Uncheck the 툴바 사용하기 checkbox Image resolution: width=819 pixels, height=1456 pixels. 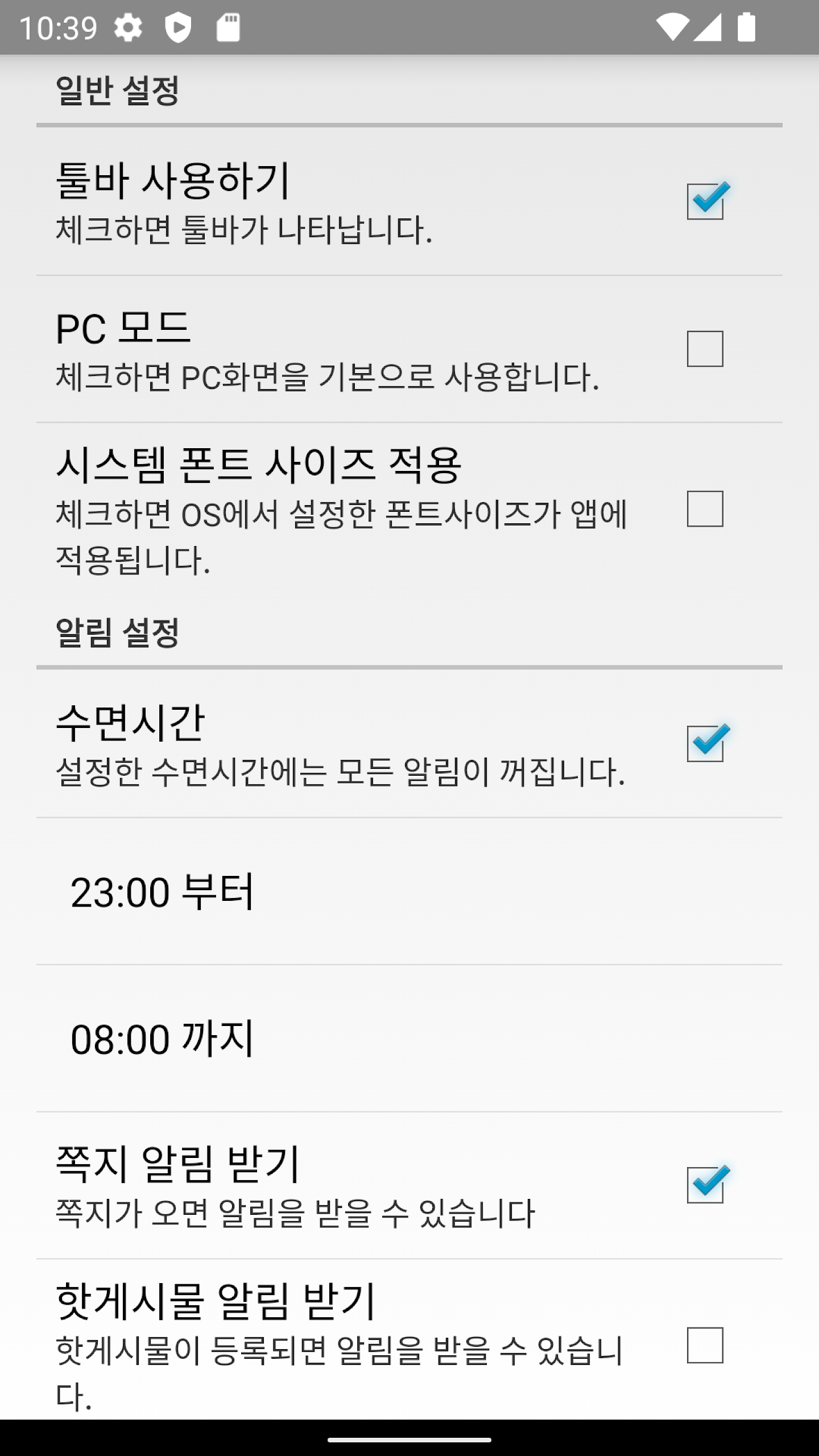tap(705, 201)
